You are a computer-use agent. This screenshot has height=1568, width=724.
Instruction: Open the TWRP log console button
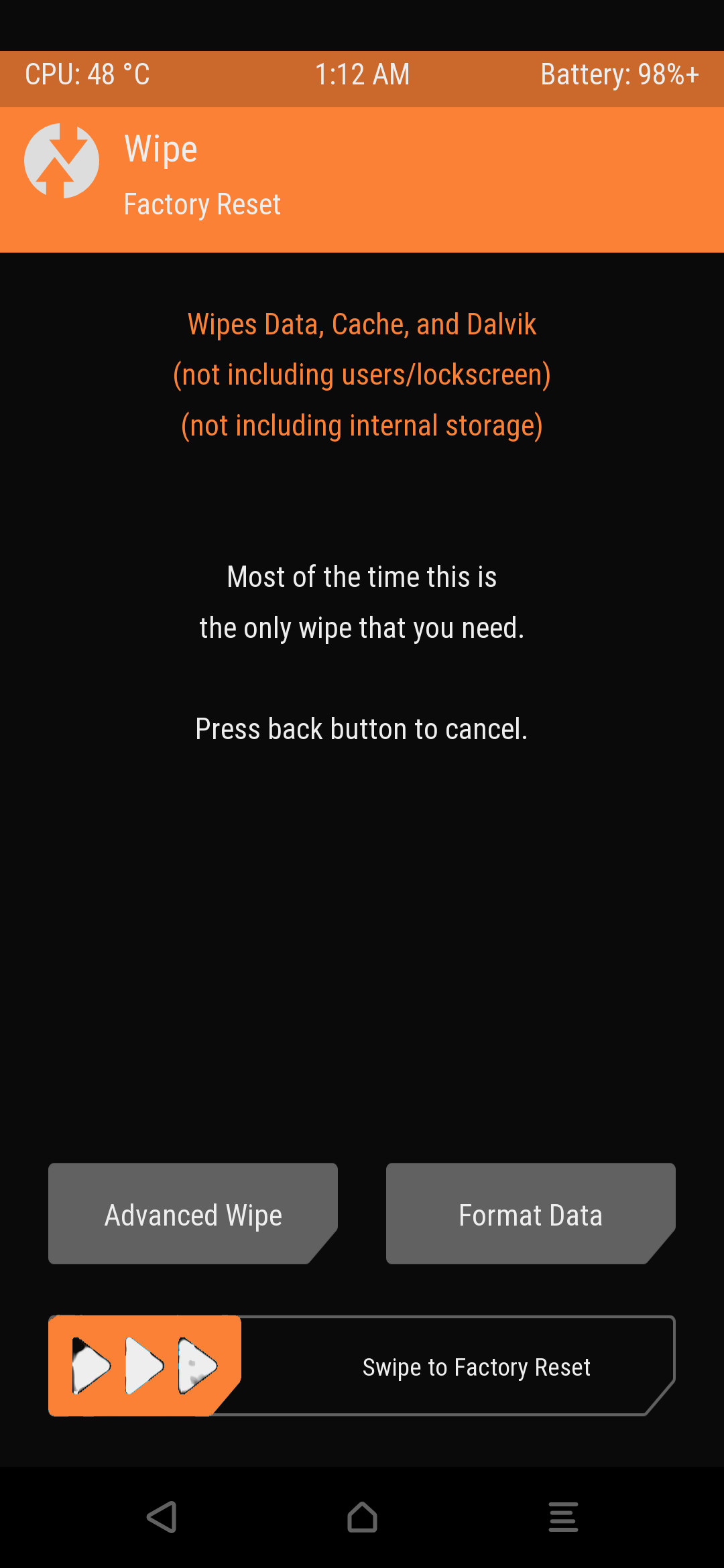coord(563,1517)
